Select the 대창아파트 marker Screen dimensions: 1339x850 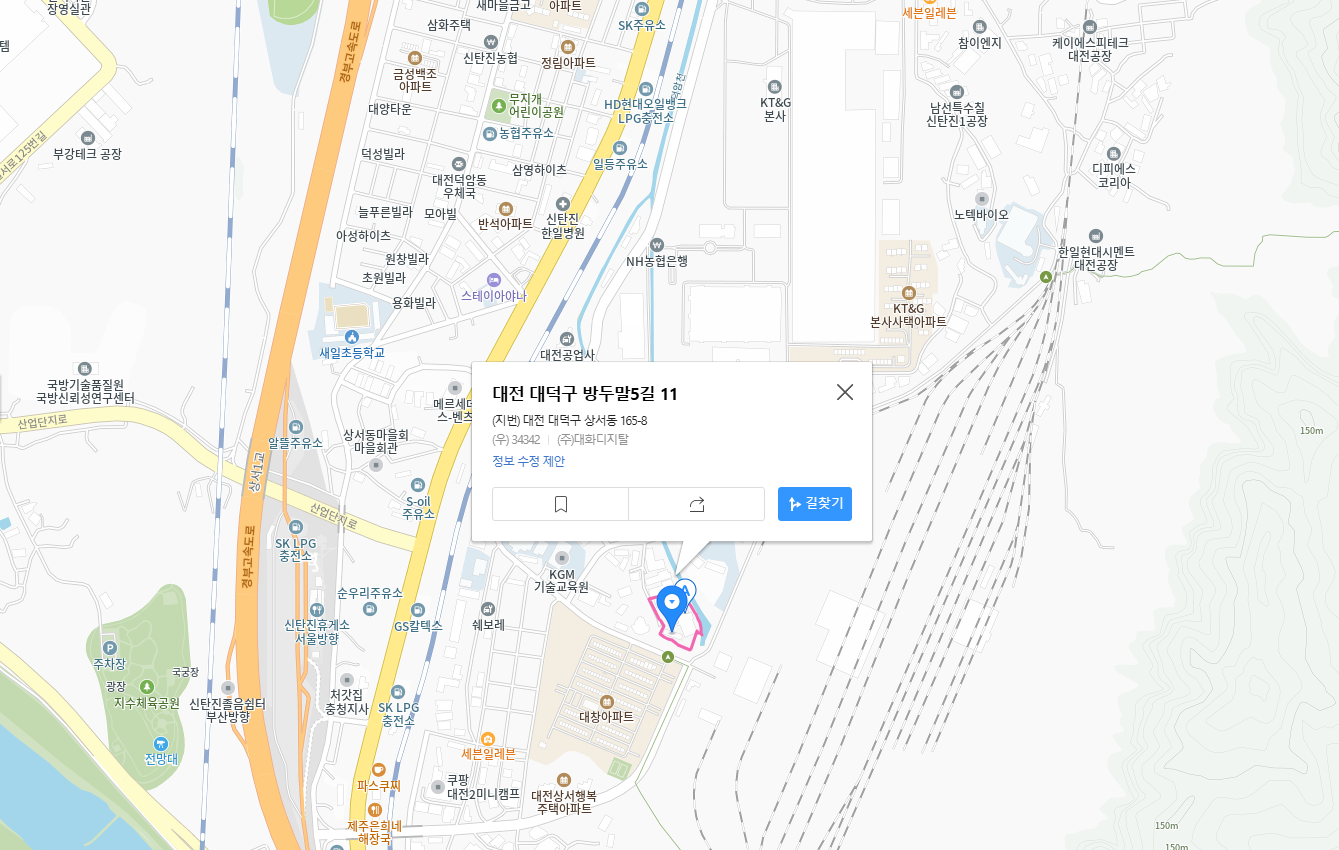pyautogui.click(x=606, y=701)
